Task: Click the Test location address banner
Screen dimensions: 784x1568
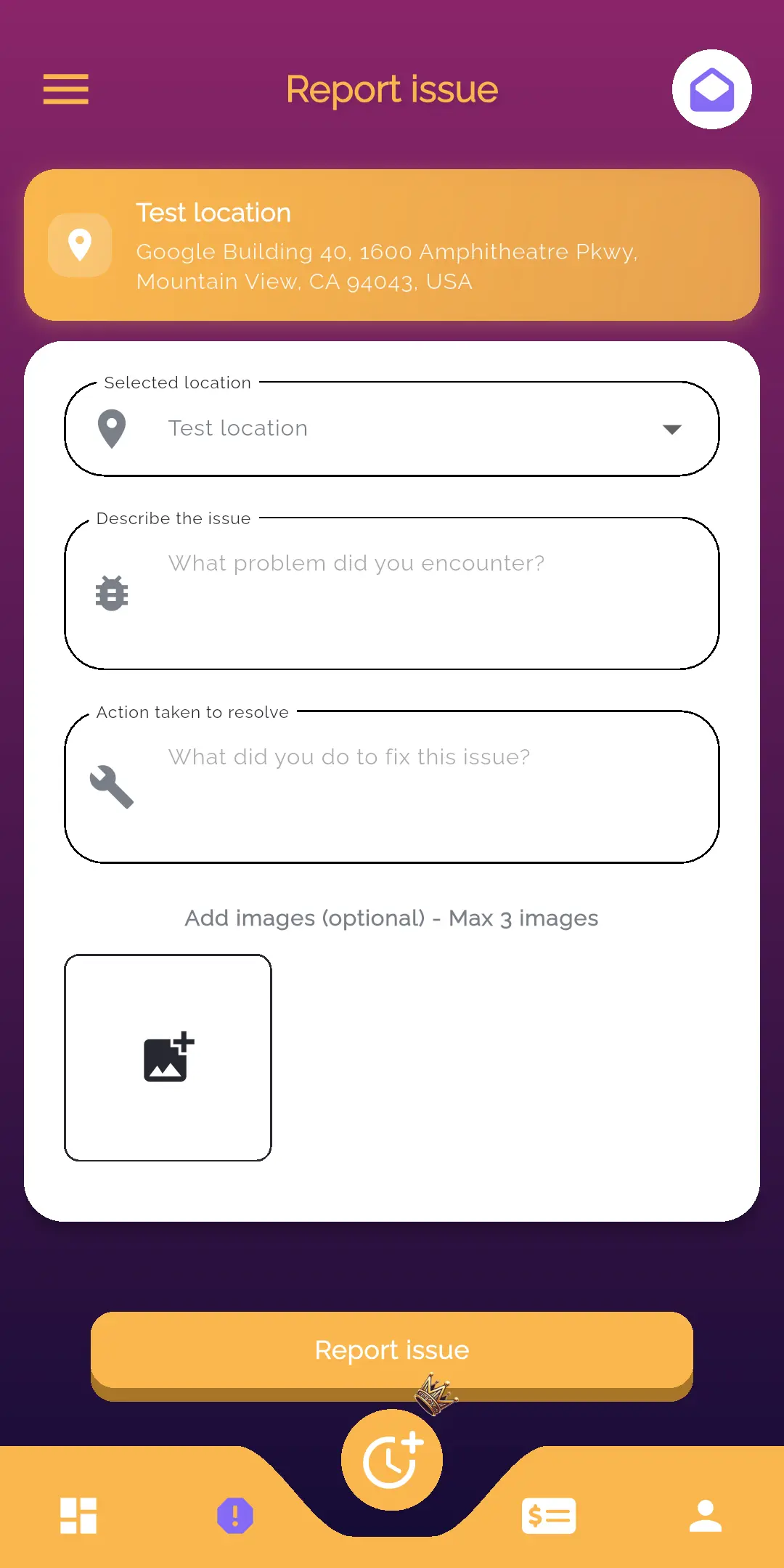Action: pos(392,245)
